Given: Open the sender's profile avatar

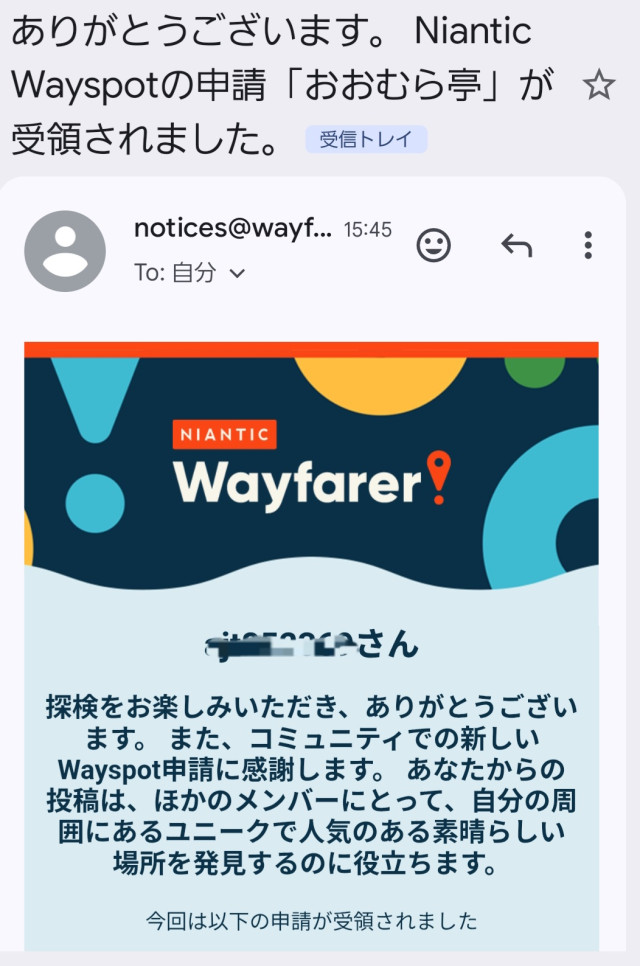Looking at the screenshot, I should click(65, 251).
